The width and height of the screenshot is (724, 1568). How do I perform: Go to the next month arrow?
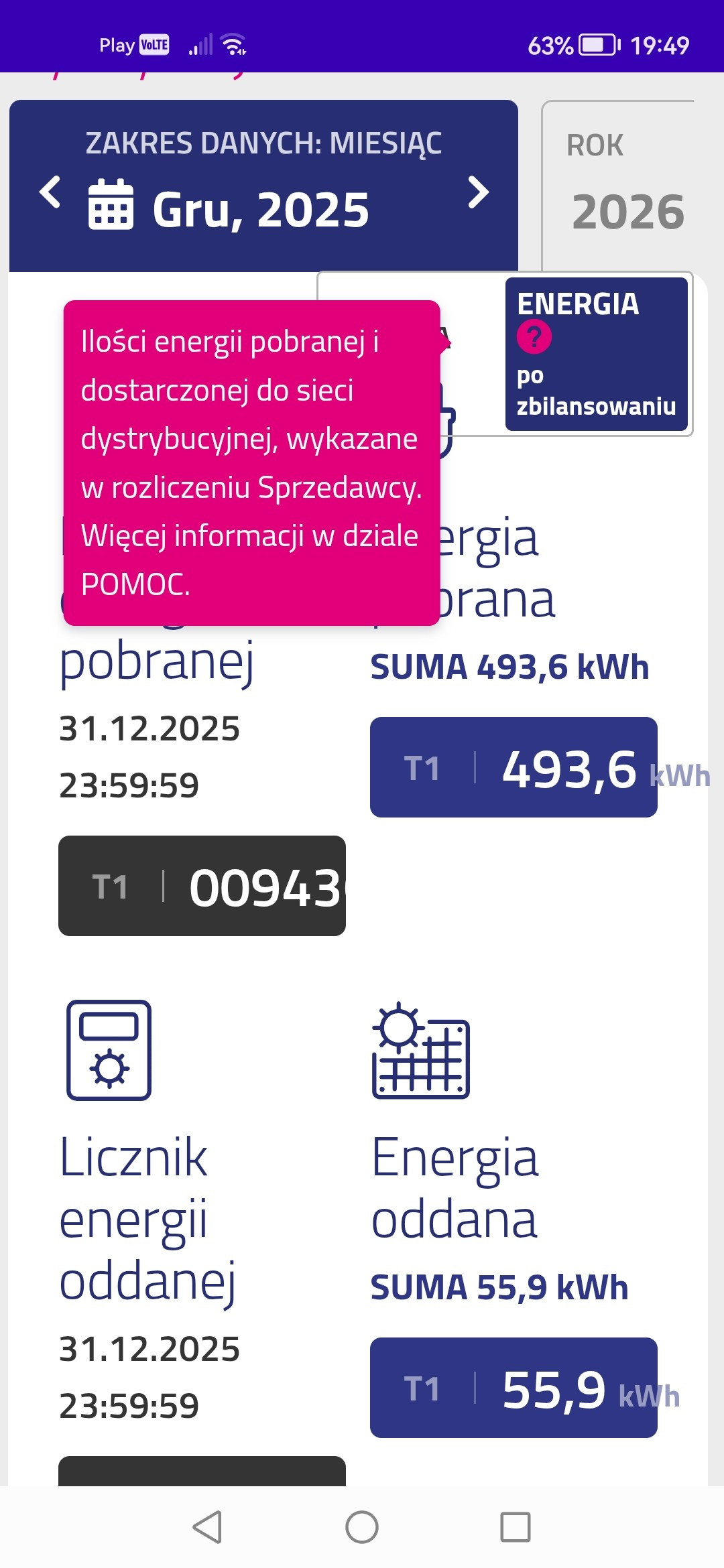coord(477,192)
